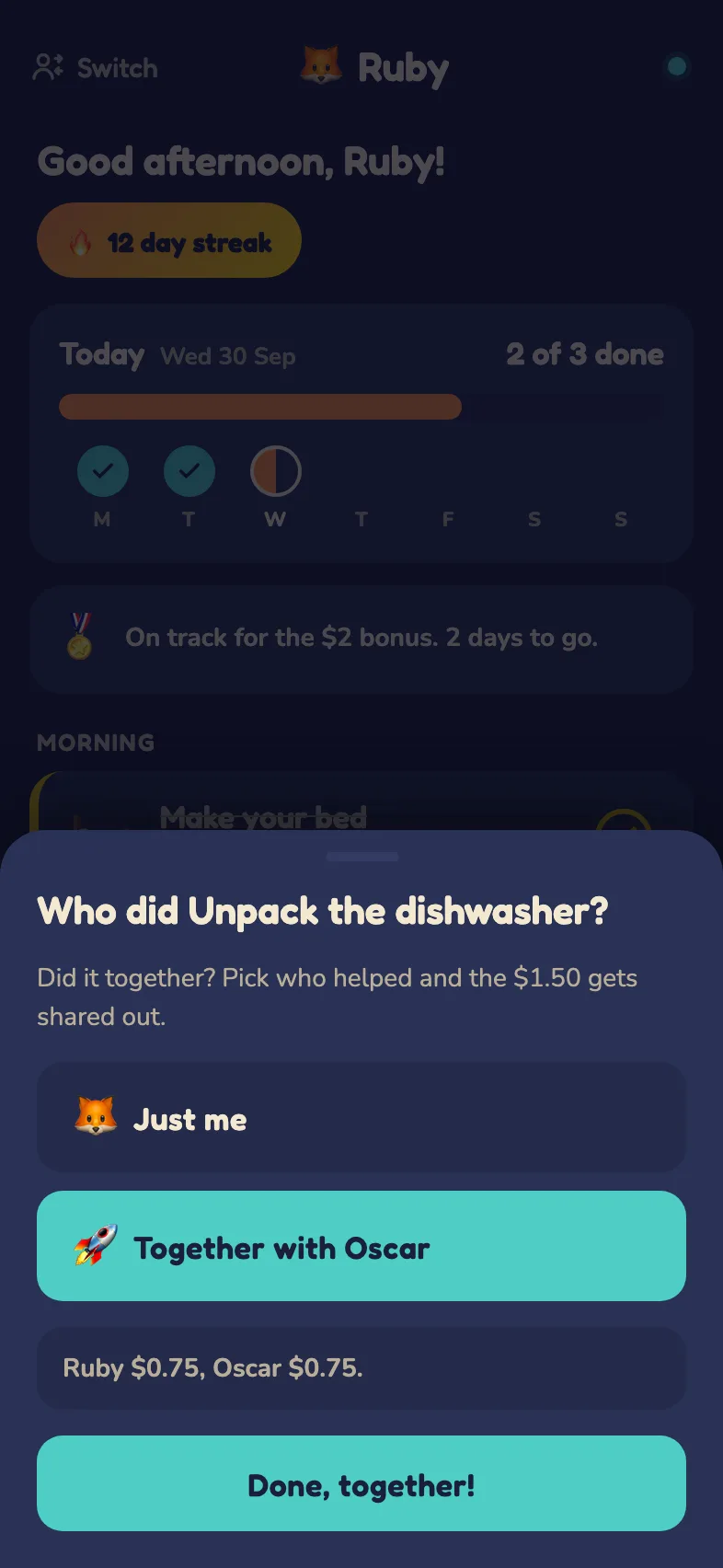723x1568 pixels.
Task: Confirm with the Done, together! button
Action: [361, 1483]
